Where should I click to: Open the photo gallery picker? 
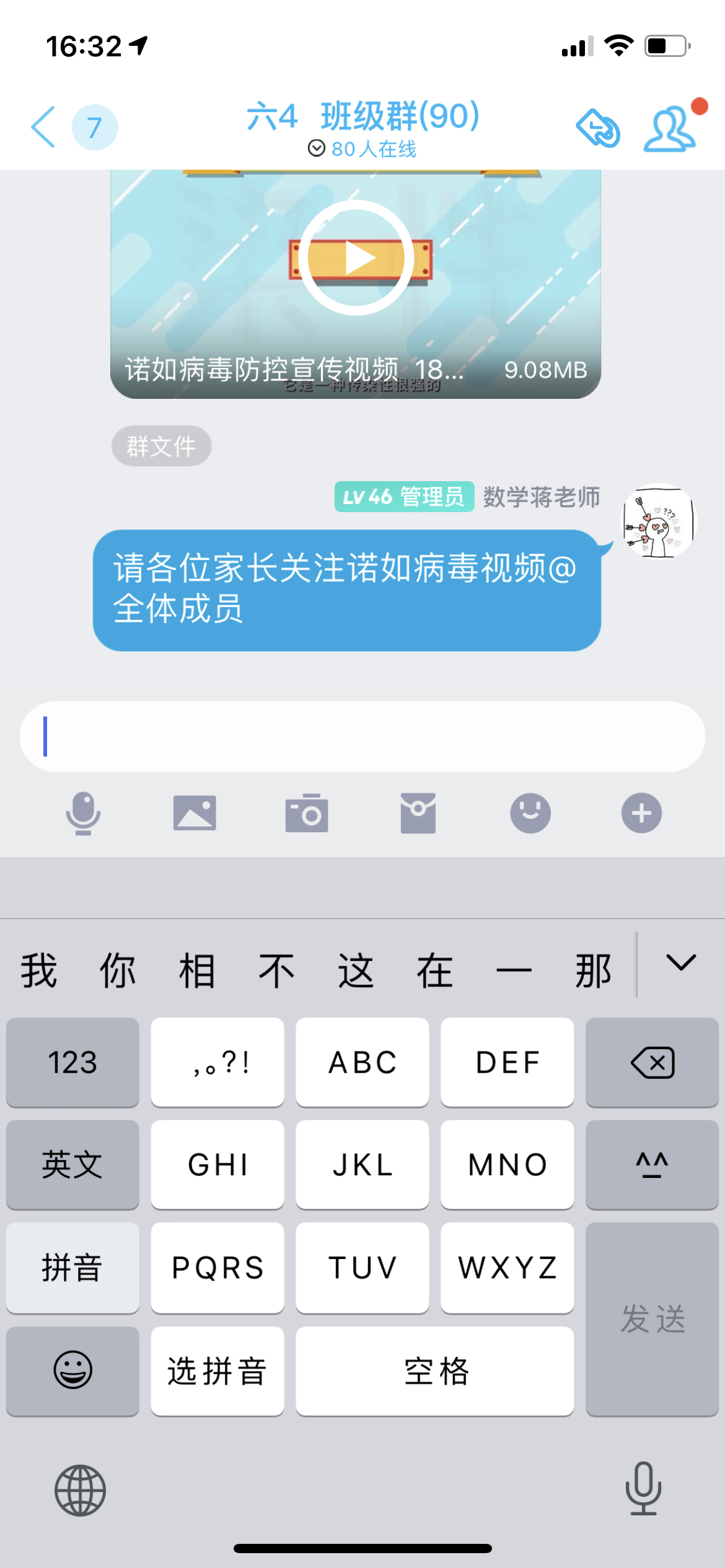pyautogui.click(x=195, y=813)
